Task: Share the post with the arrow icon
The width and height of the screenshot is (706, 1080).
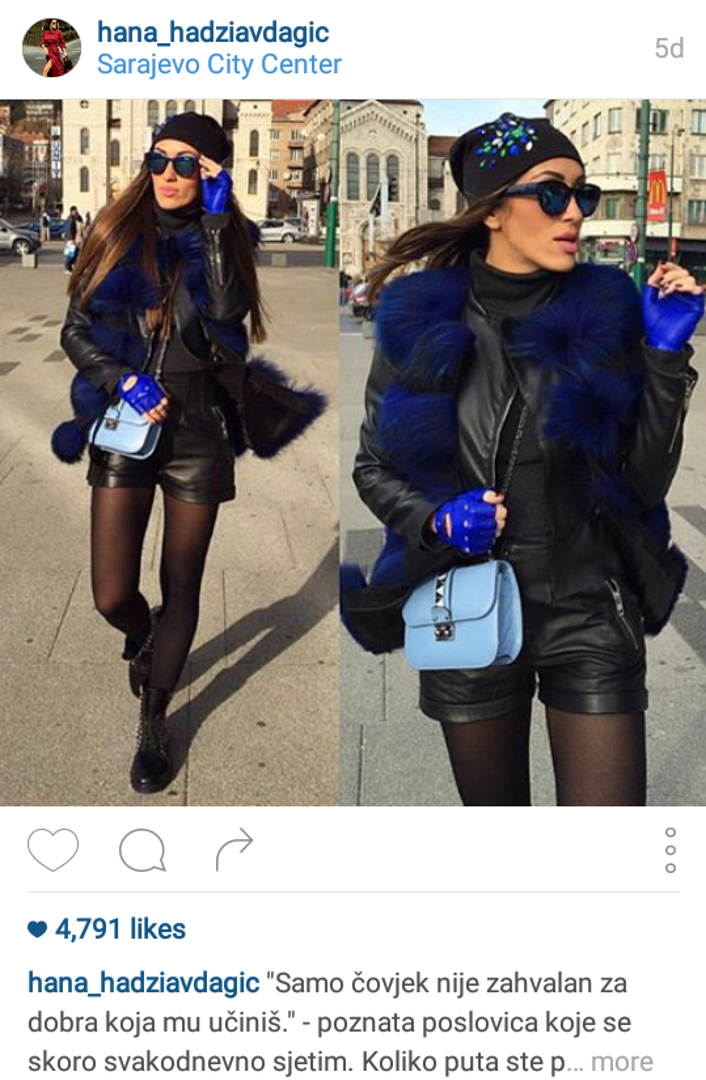Action: 234,850
